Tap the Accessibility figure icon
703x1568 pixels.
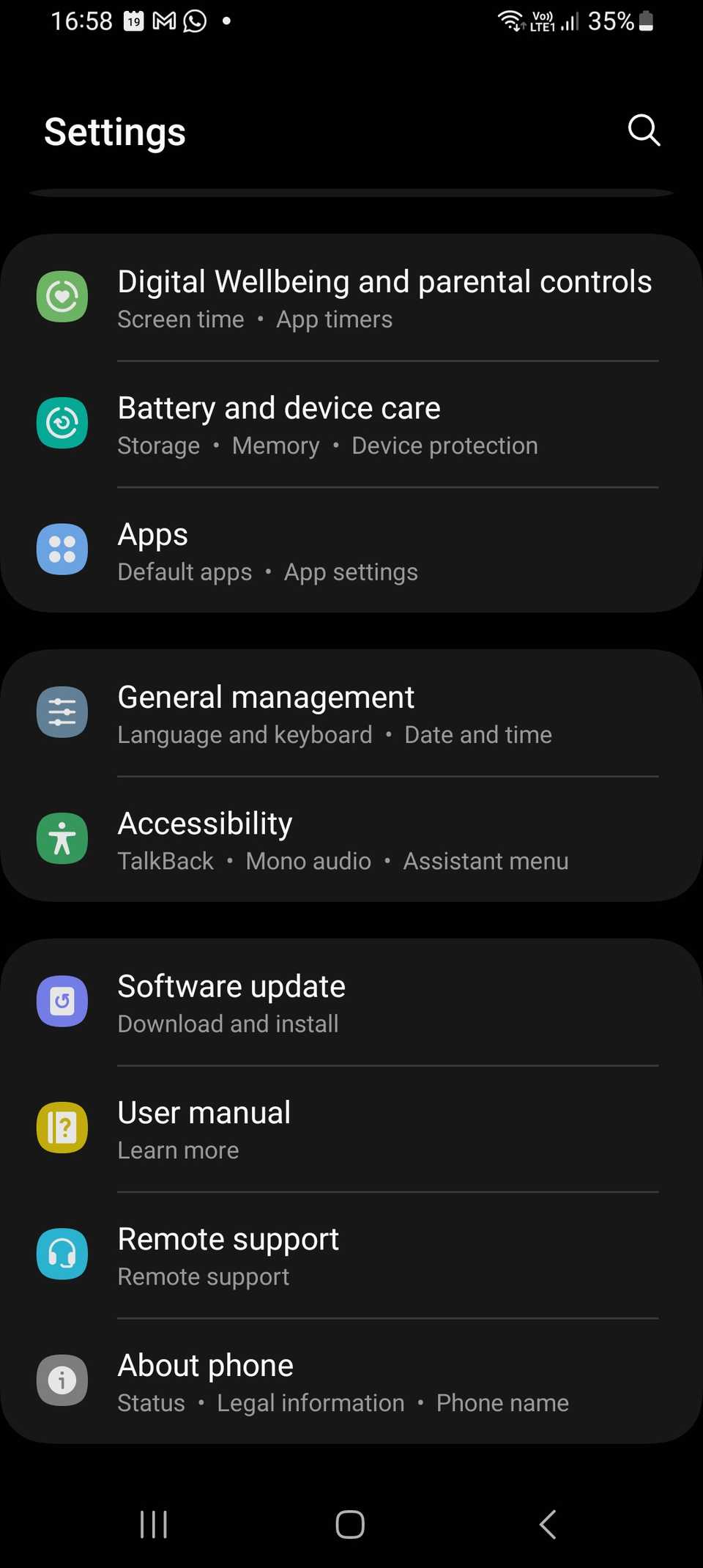[62, 838]
